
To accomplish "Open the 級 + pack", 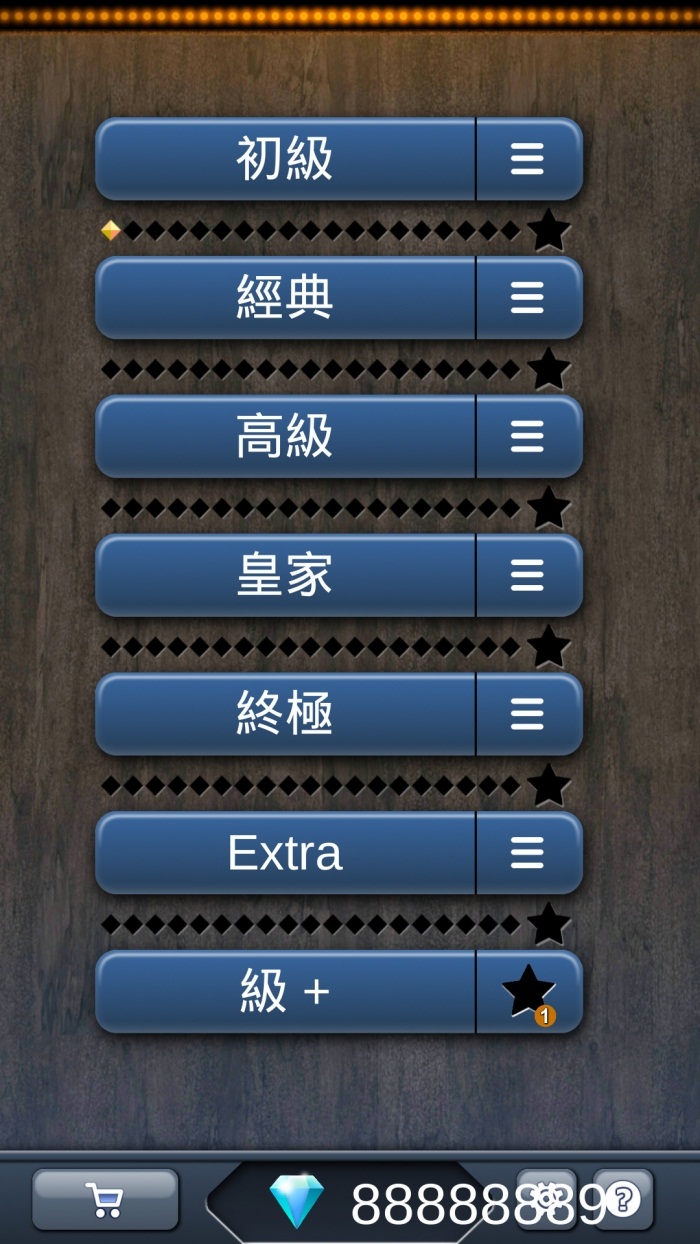I will pos(285,992).
